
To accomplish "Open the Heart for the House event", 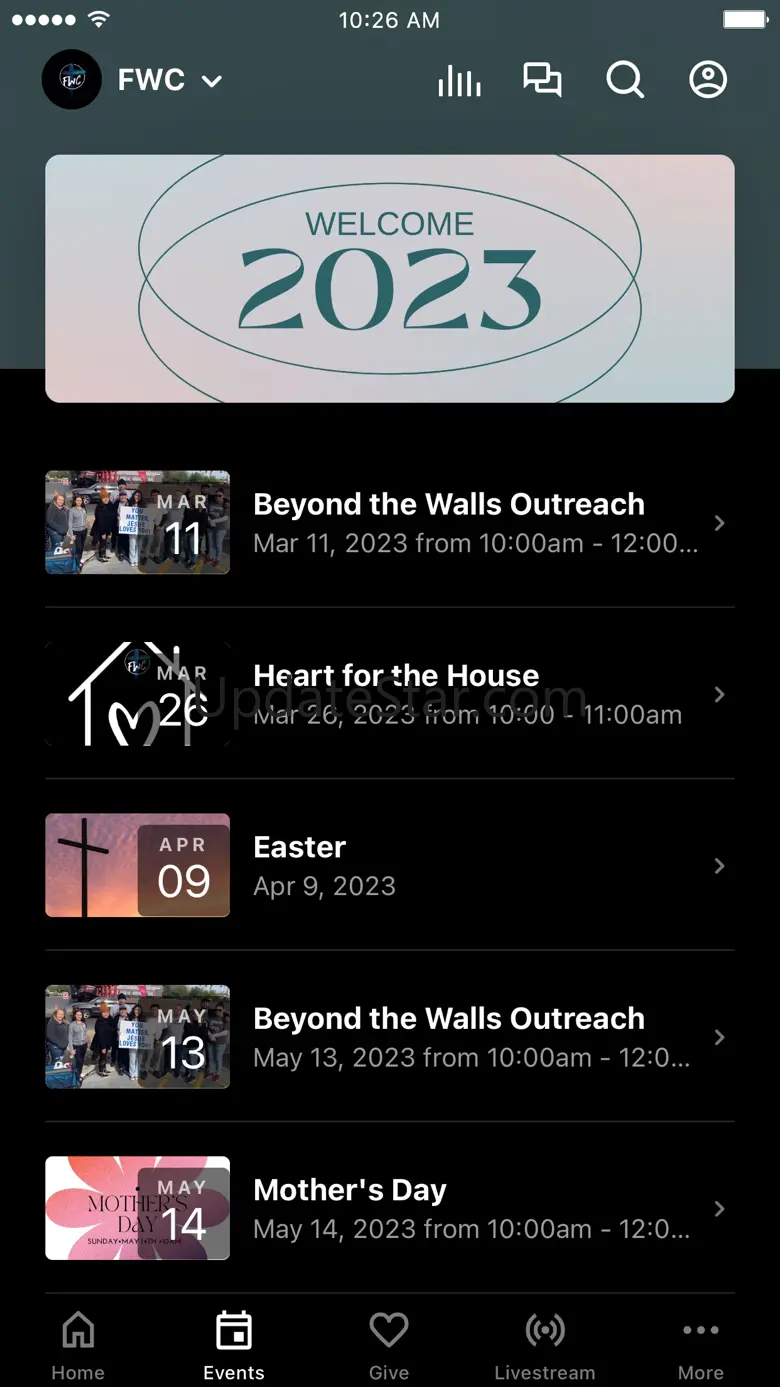I will tap(390, 694).
